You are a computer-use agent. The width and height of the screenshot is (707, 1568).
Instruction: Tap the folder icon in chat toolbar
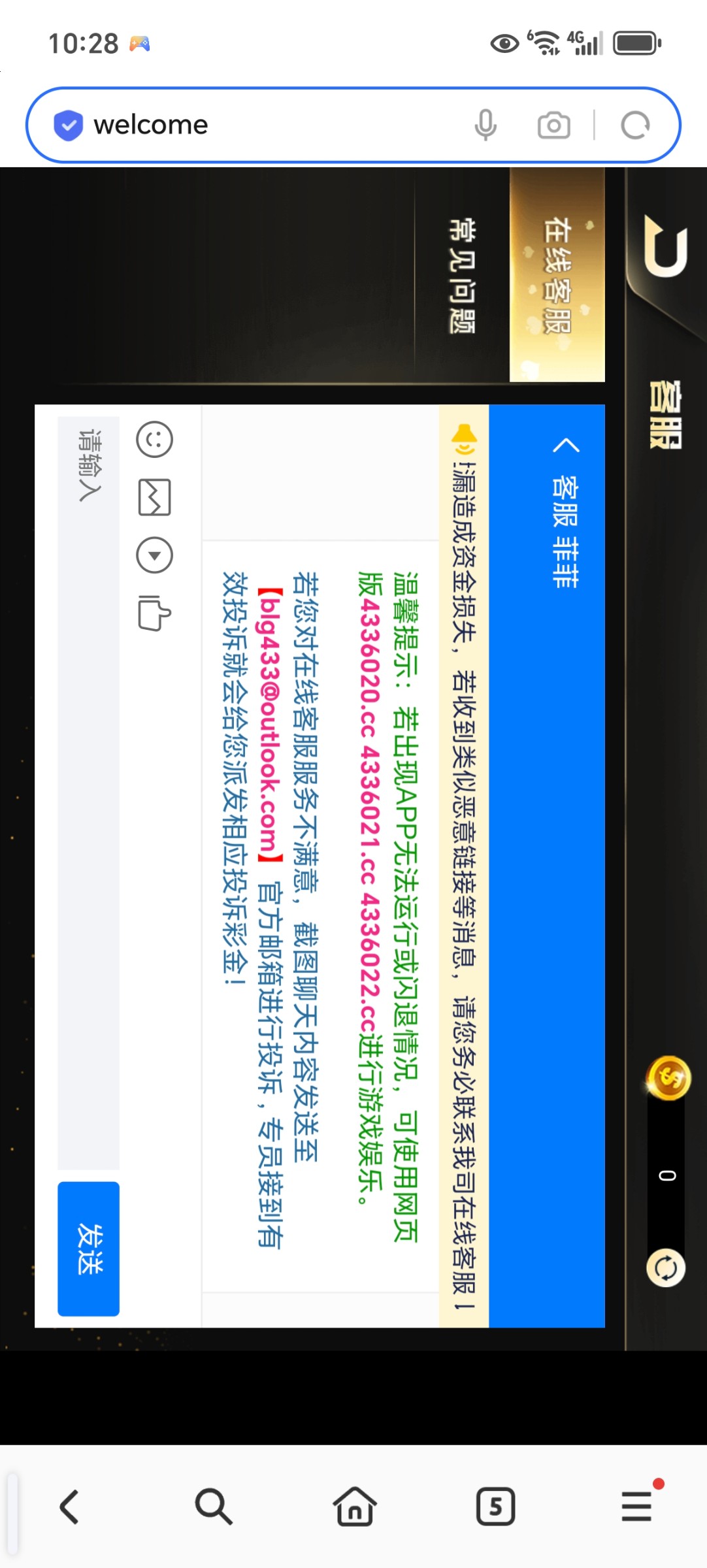[x=154, y=613]
